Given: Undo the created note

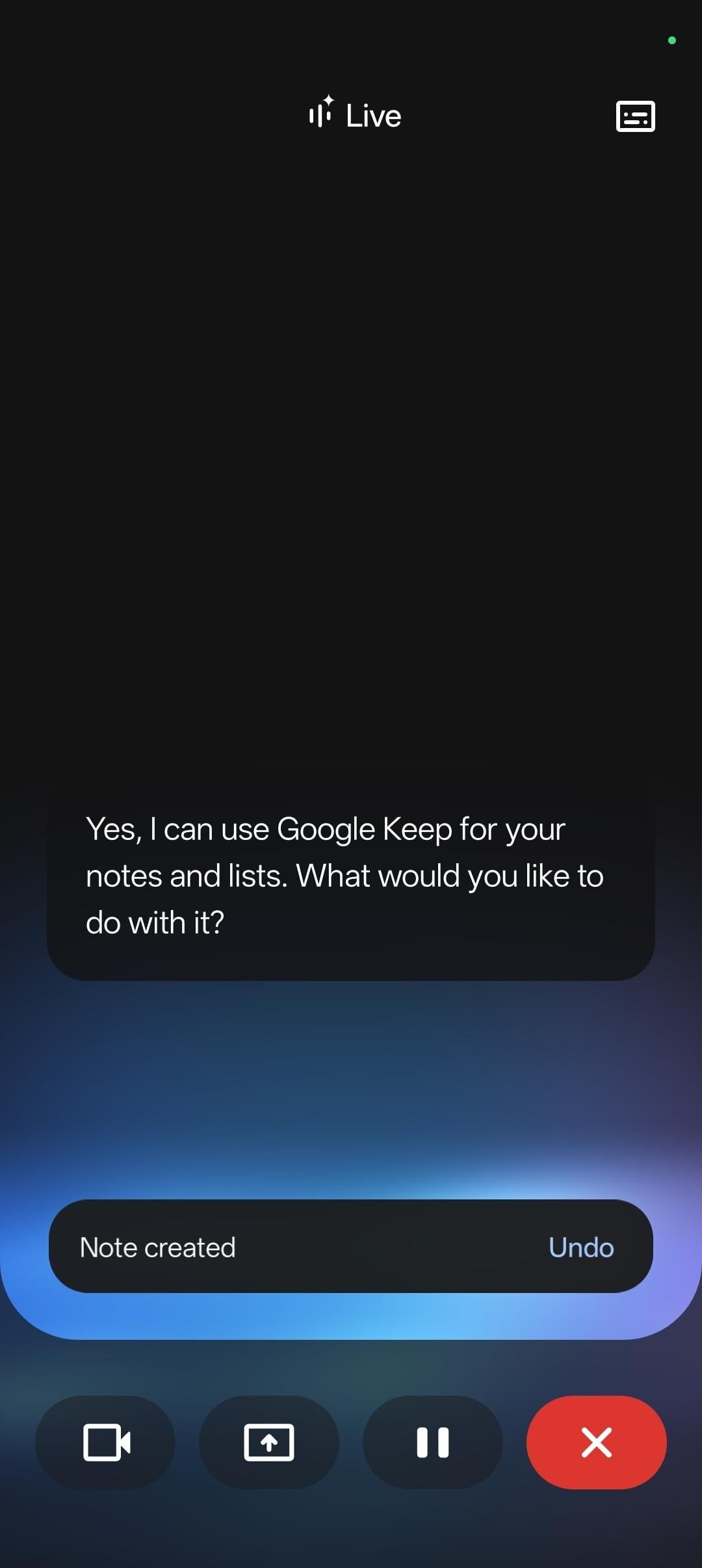Looking at the screenshot, I should pos(580,1248).
